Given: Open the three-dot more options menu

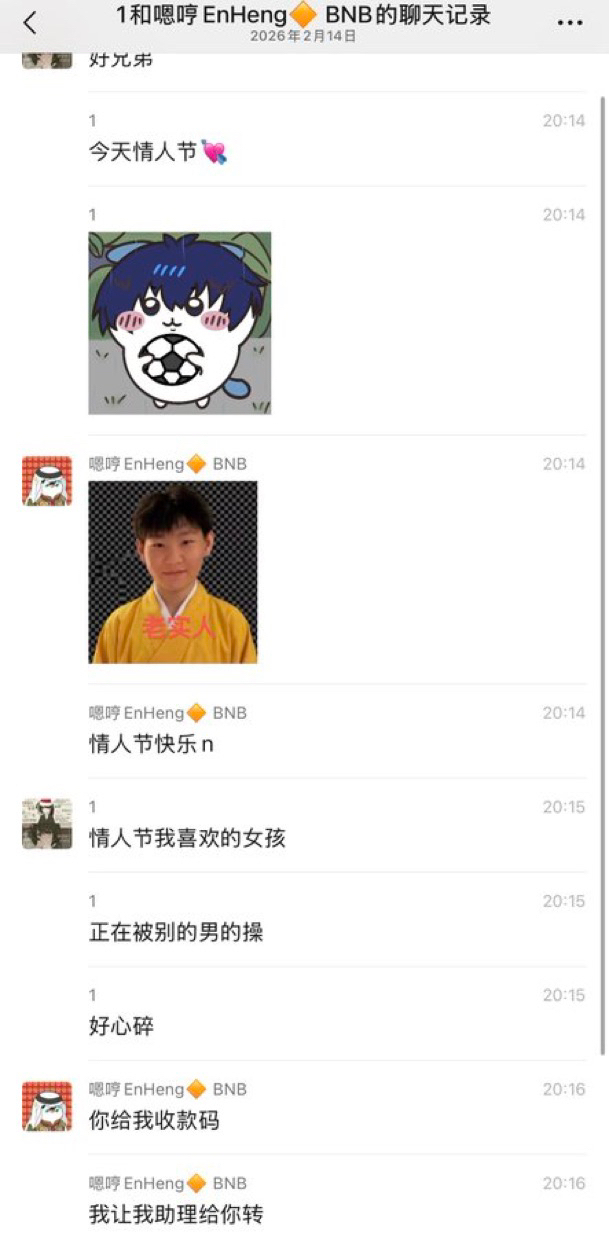Looking at the screenshot, I should 569,23.
